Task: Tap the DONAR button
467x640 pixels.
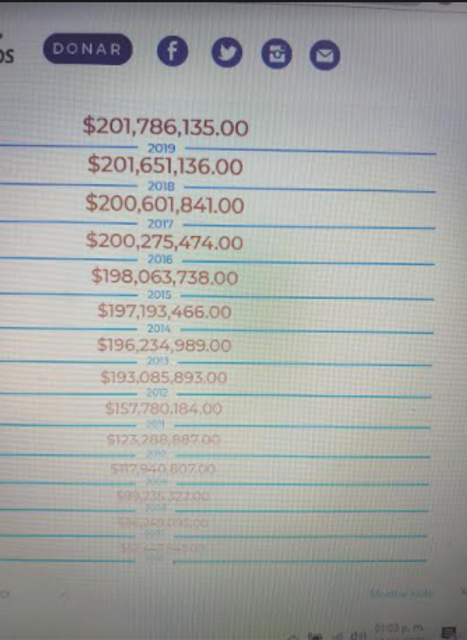Action: click(88, 49)
